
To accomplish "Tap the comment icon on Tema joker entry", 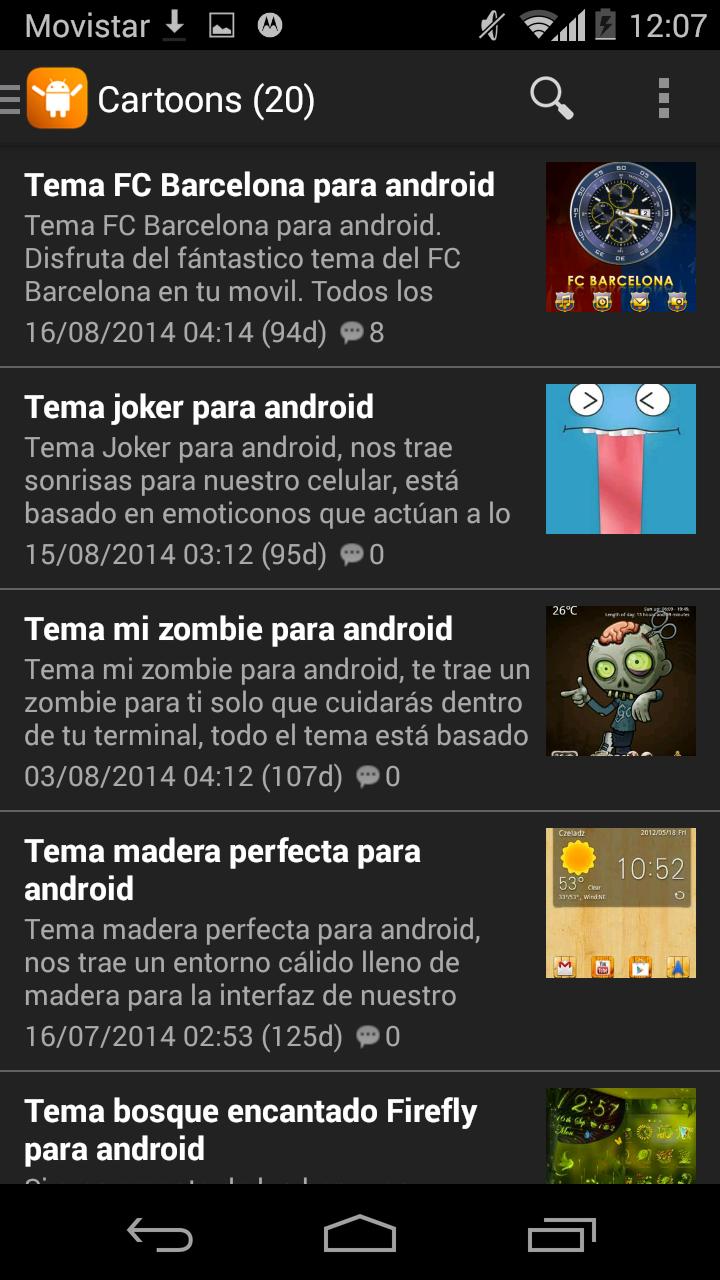I will [x=353, y=553].
